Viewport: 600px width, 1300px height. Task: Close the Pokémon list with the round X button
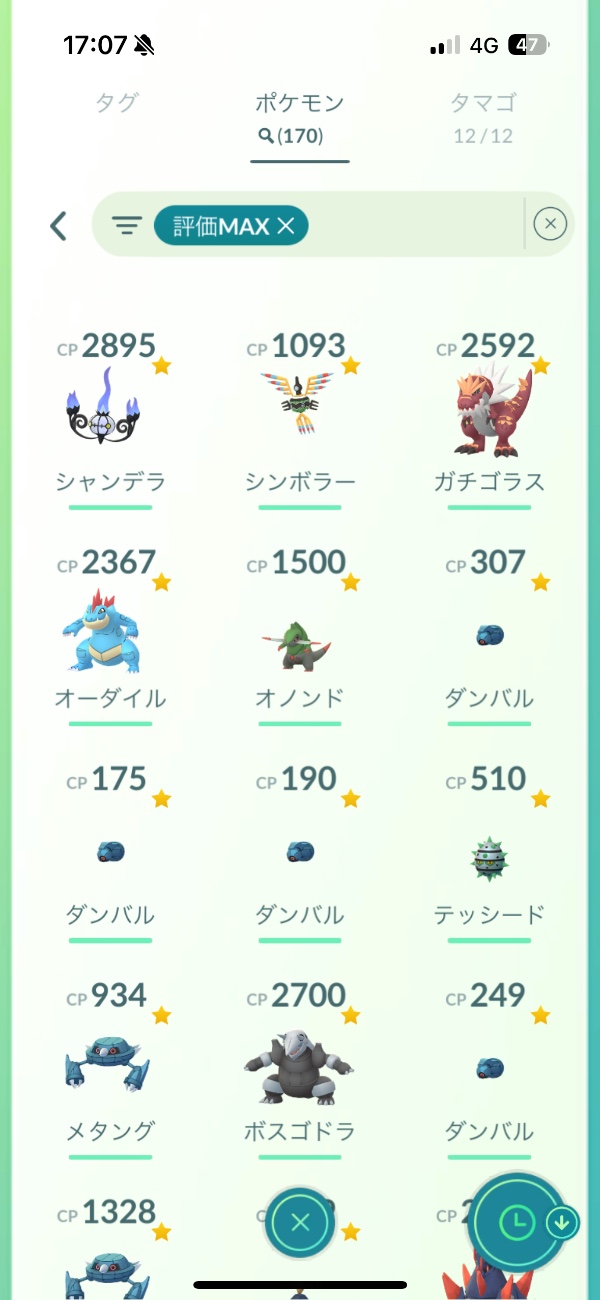click(x=301, y=1221)
